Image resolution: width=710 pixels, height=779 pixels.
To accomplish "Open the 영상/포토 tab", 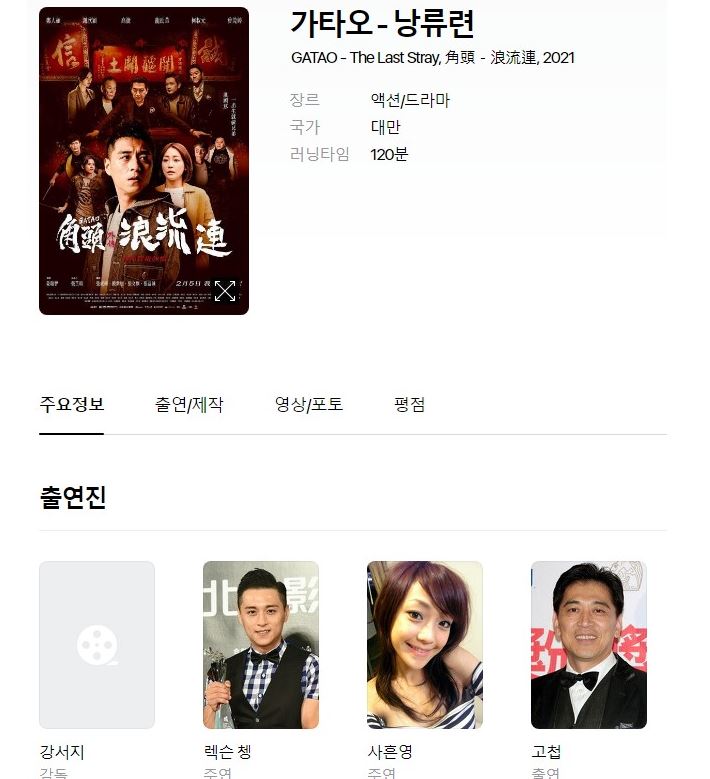I will pyautogui.click(x=309, y=405).
